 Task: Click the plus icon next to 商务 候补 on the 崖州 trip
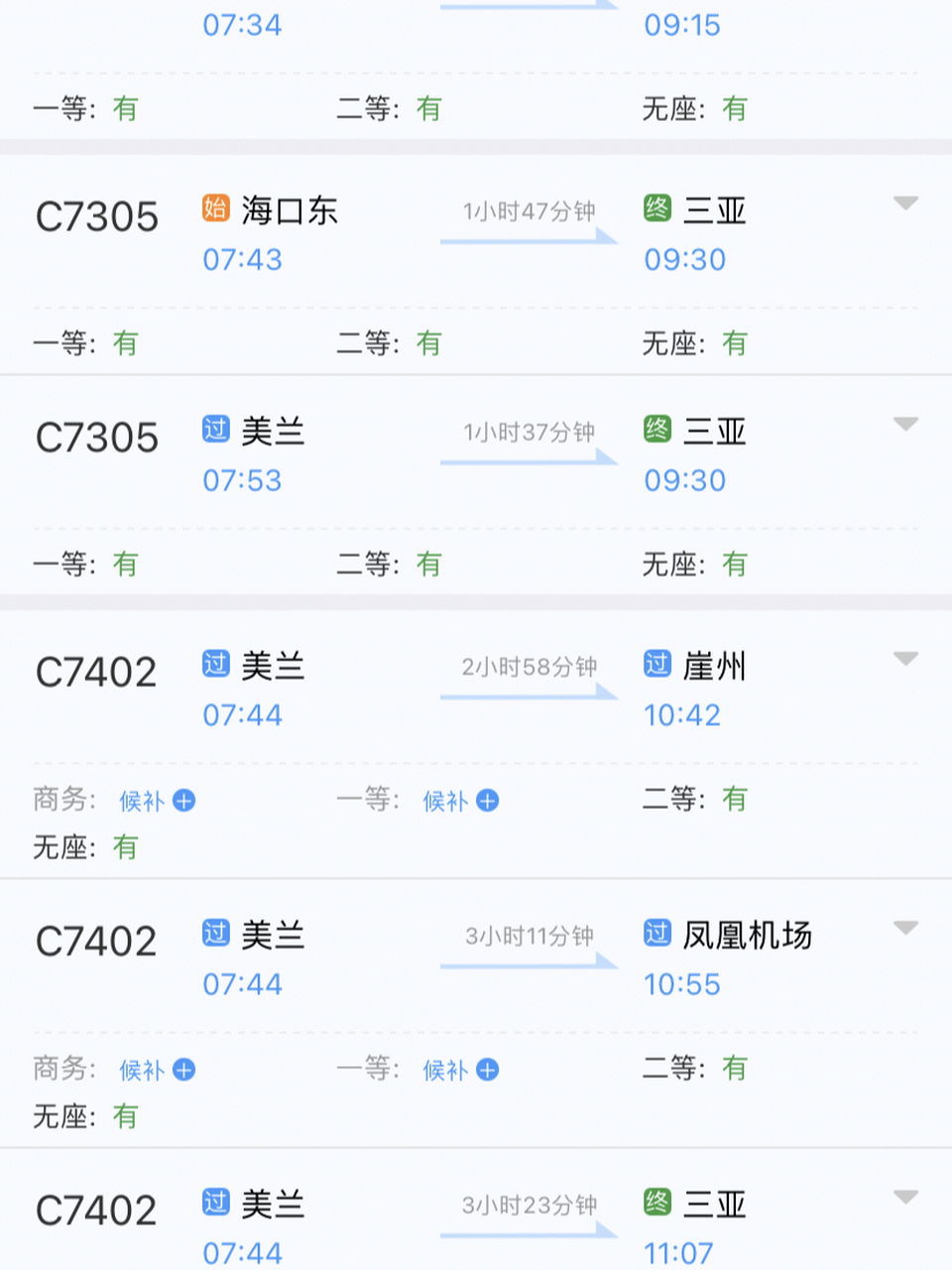click(183, 801)
